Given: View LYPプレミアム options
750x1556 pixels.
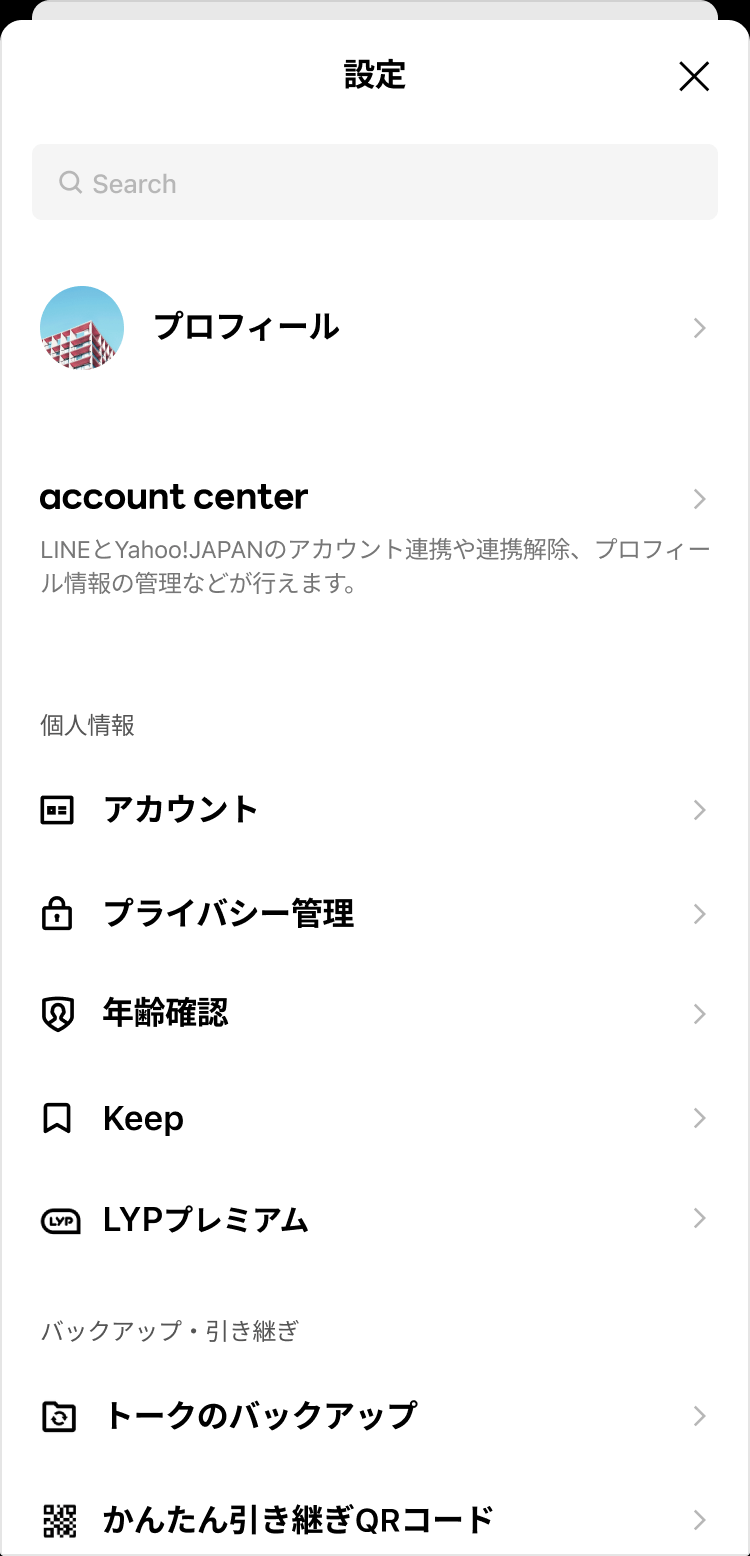Looking at the screenshot, I should [374, 1219].
